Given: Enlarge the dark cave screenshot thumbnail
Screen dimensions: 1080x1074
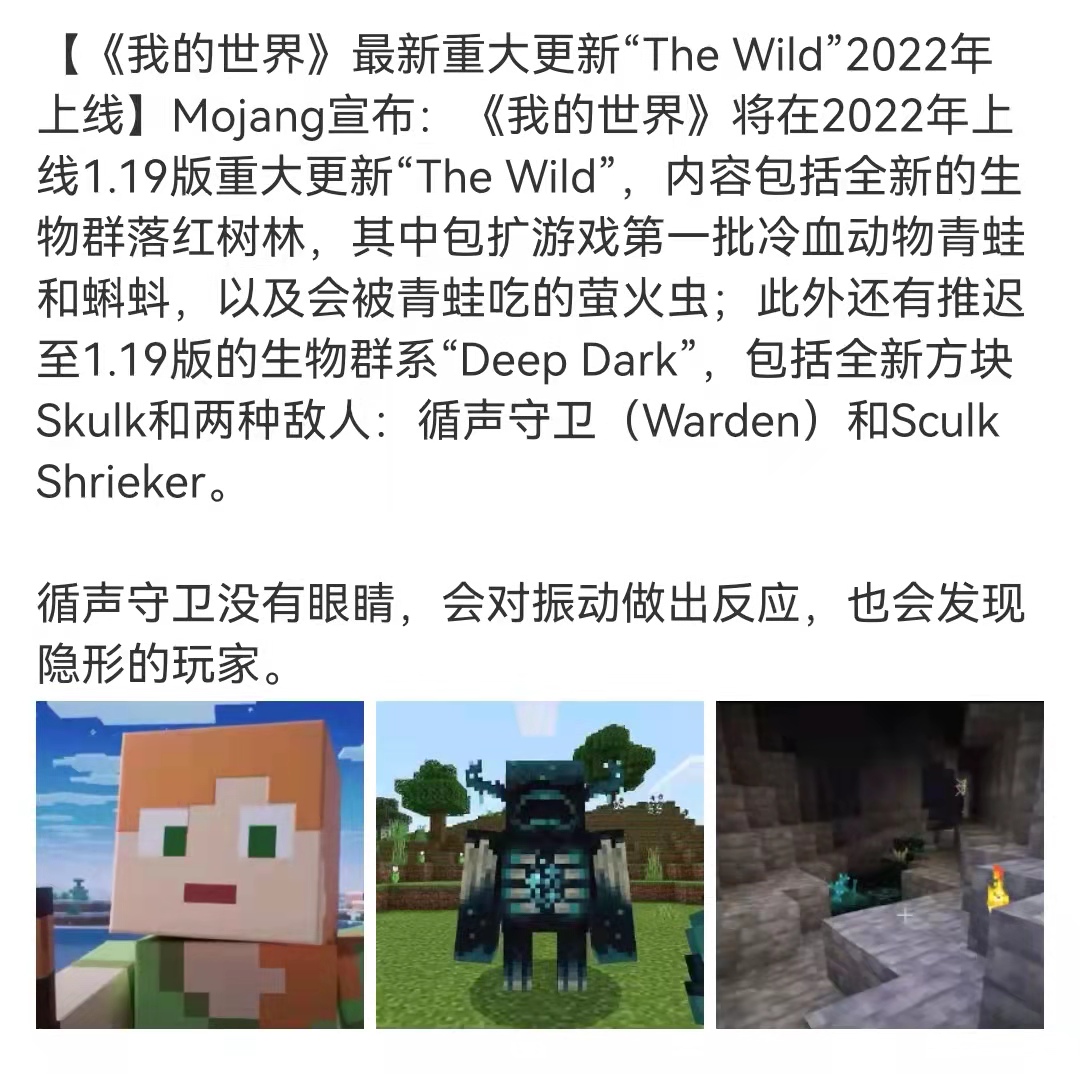Looking at the screenshot, I should pyautogui.click(x=880, y=864).
